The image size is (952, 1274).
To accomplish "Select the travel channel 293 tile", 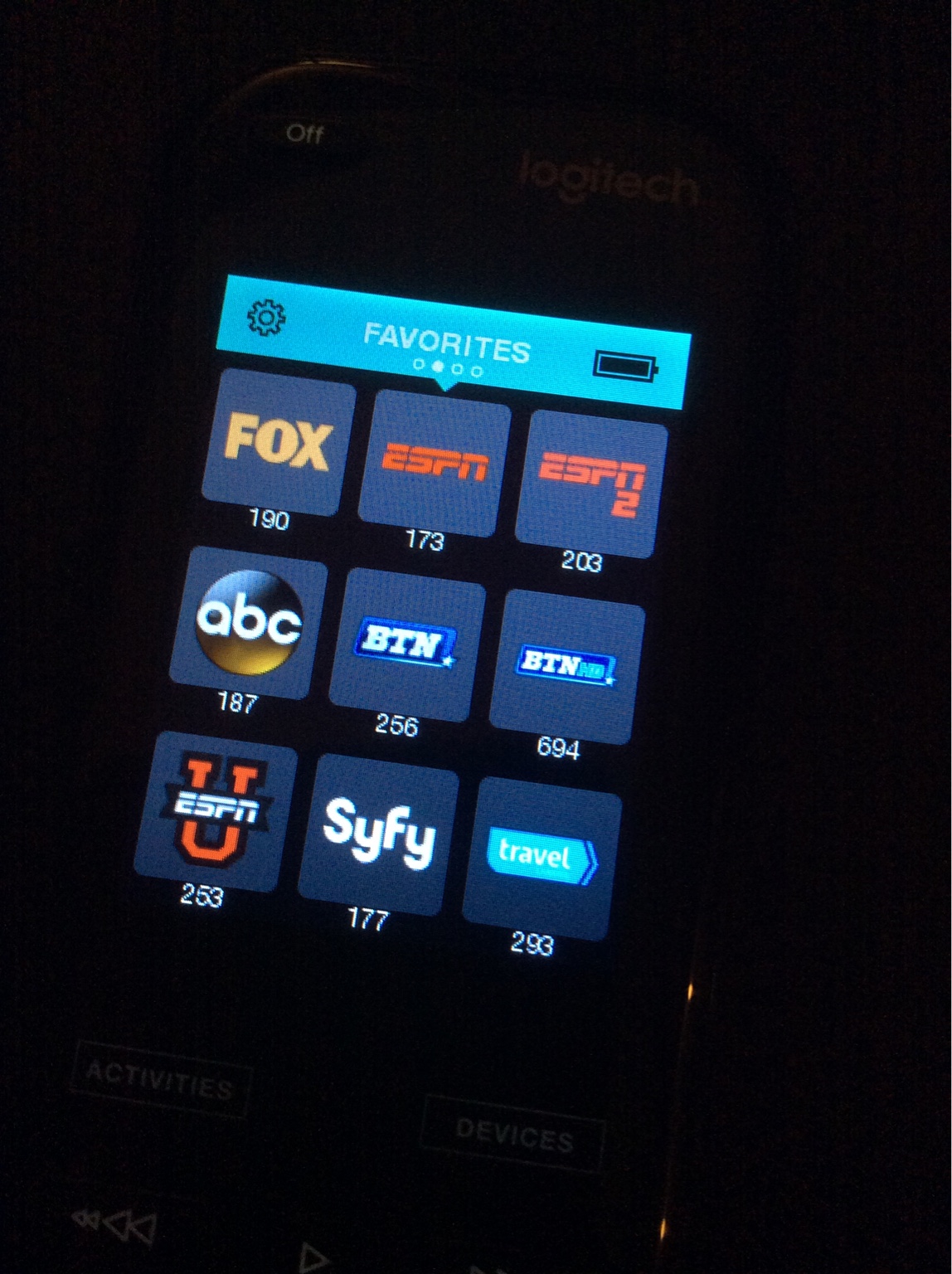I will coord(541,858).
